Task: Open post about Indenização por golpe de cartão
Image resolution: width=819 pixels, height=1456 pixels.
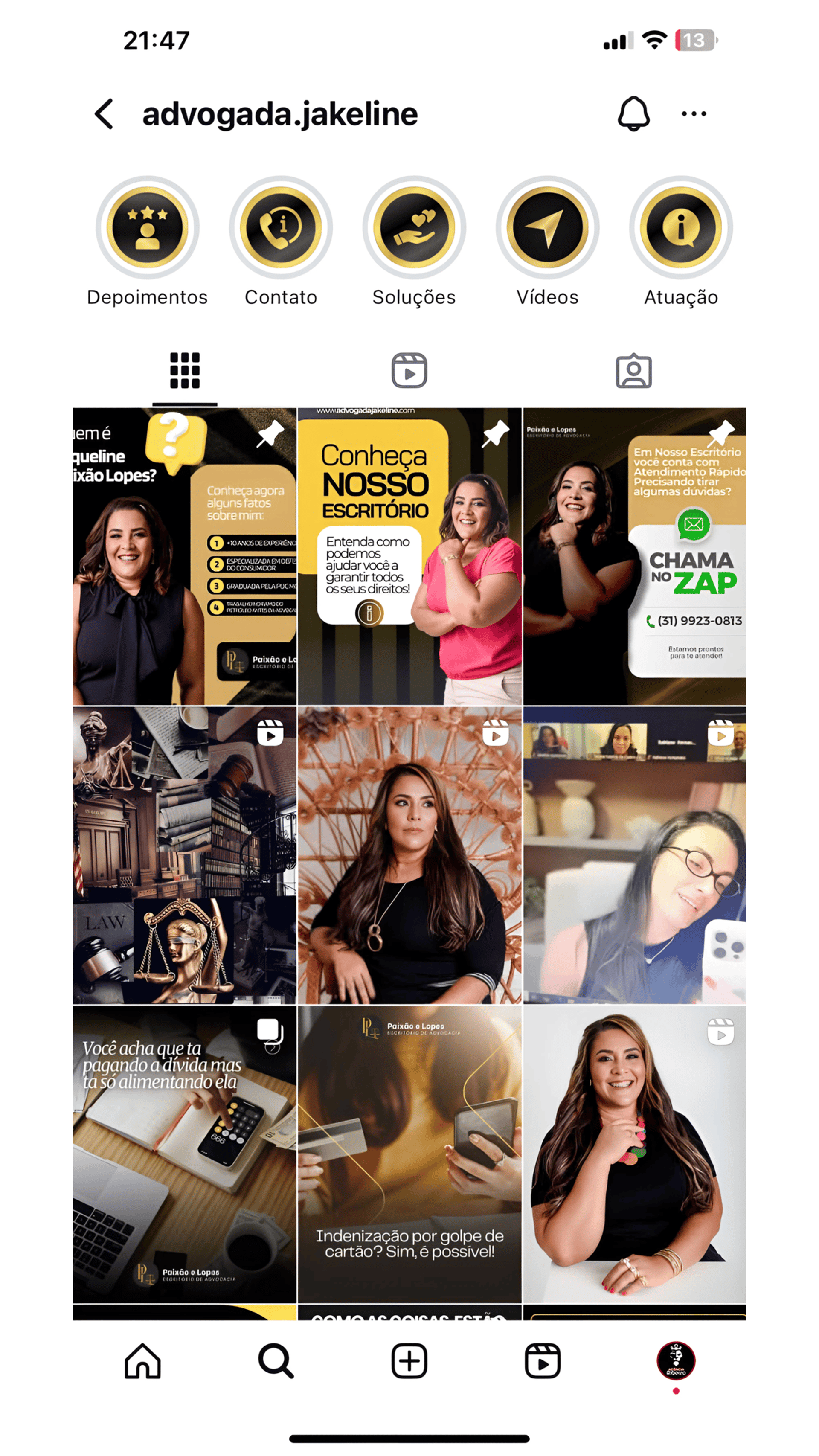Action: (409, 1154)
